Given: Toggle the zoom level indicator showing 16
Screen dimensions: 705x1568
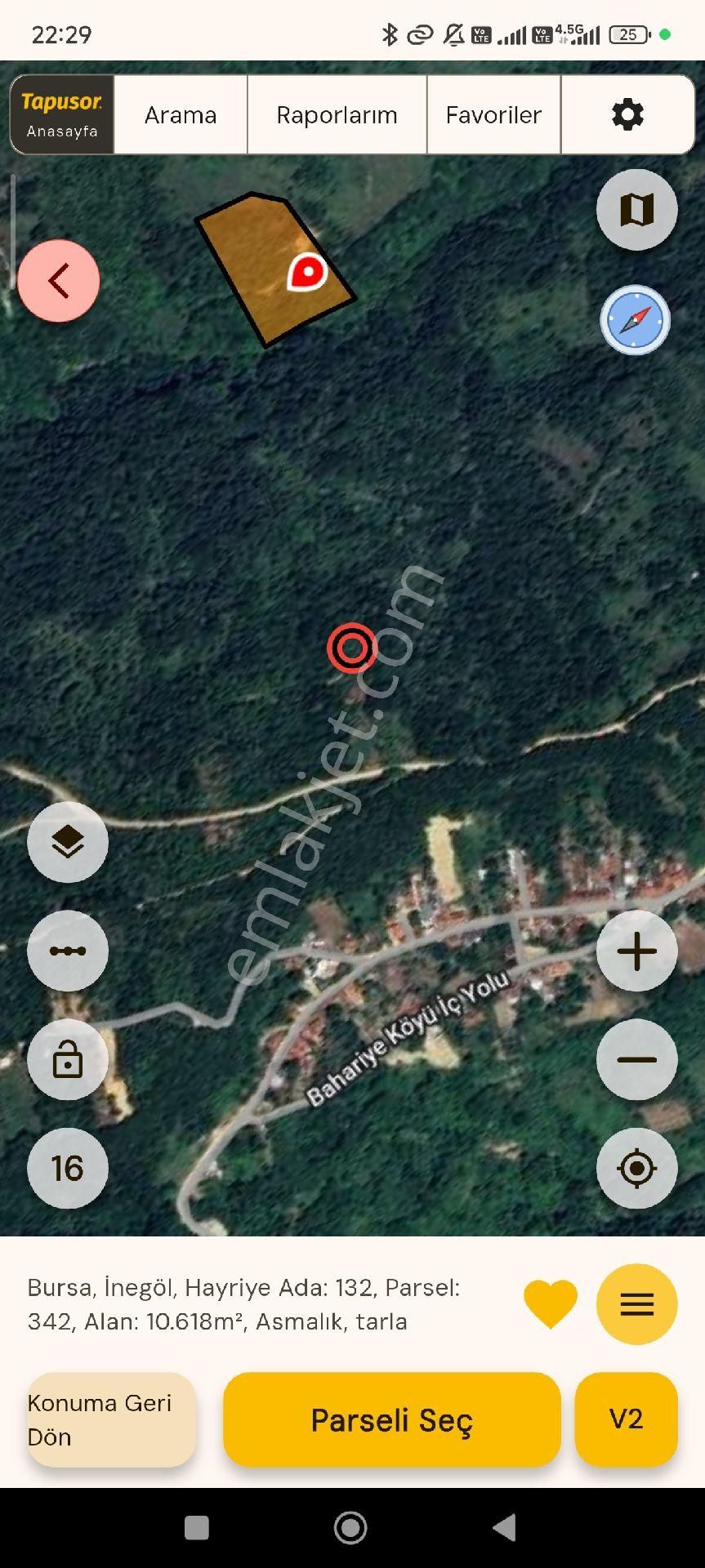Looking at the screenshot, I should [68, 1169].
